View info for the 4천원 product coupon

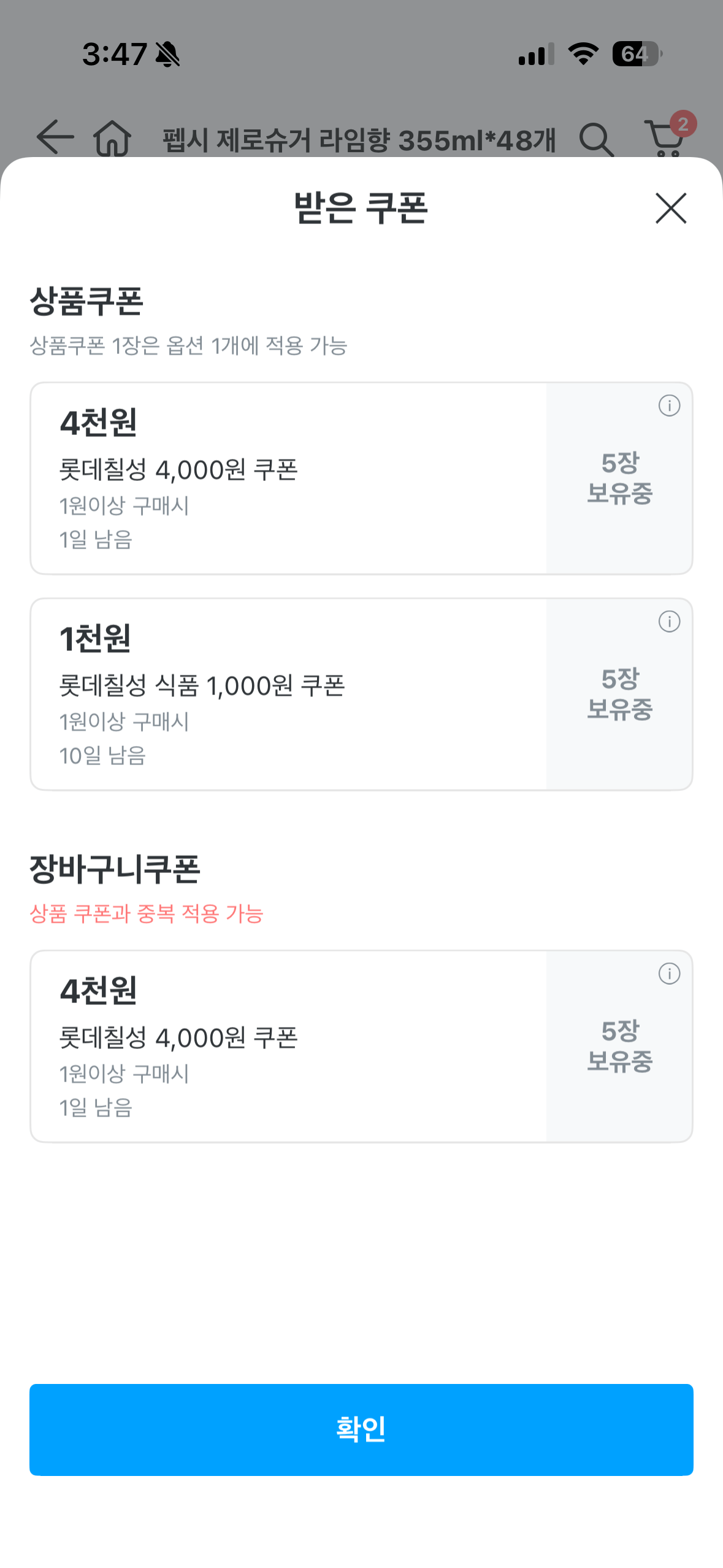(668, 405)
